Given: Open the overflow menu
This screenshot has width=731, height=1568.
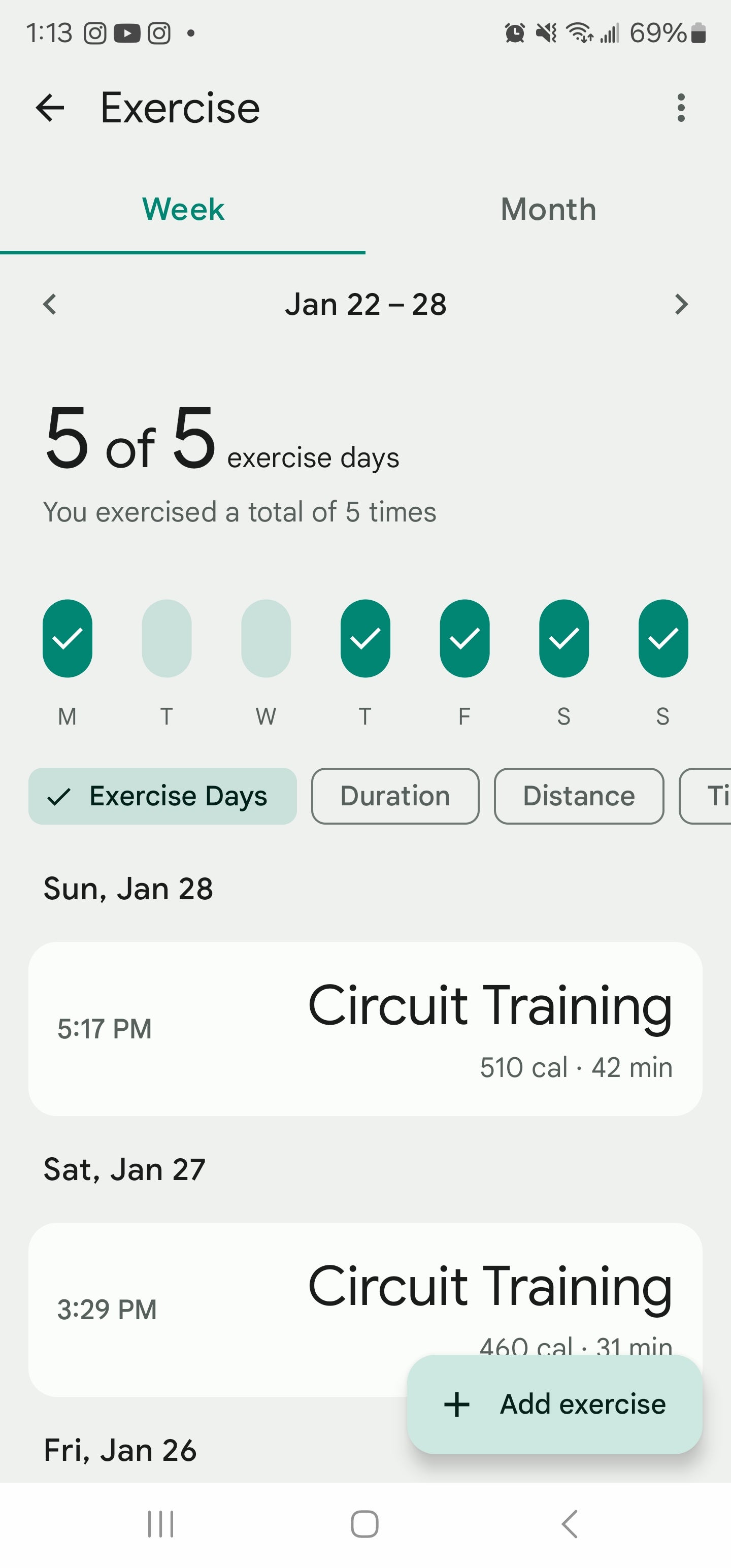Looking at the screenshot, I should [x=680, y=108].
